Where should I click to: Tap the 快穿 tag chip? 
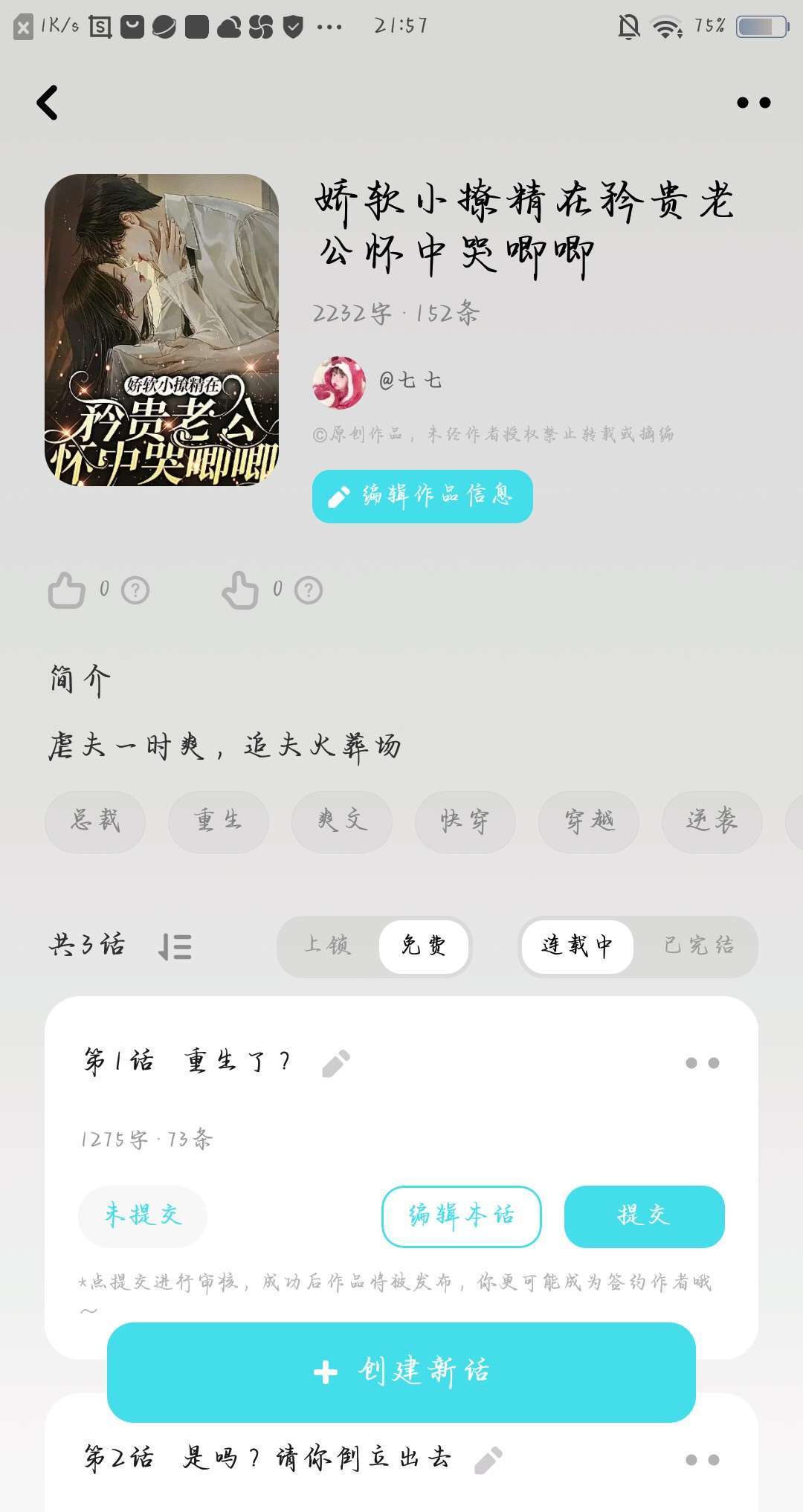pos(465,821)
